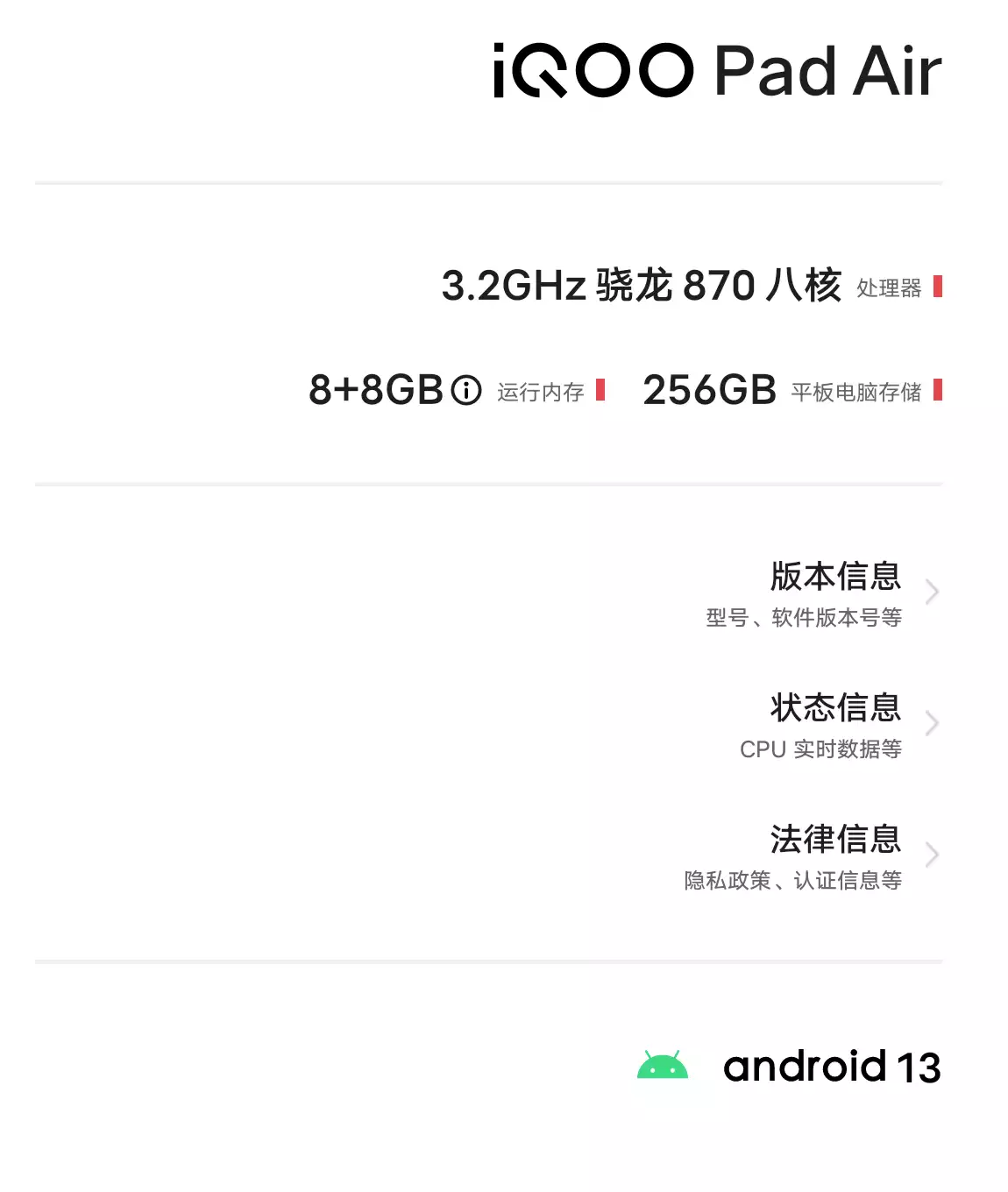Tap the info icon beside 8+8GB
Image resolution: width=1008 pixels, height=1192 pixels.
465,390
